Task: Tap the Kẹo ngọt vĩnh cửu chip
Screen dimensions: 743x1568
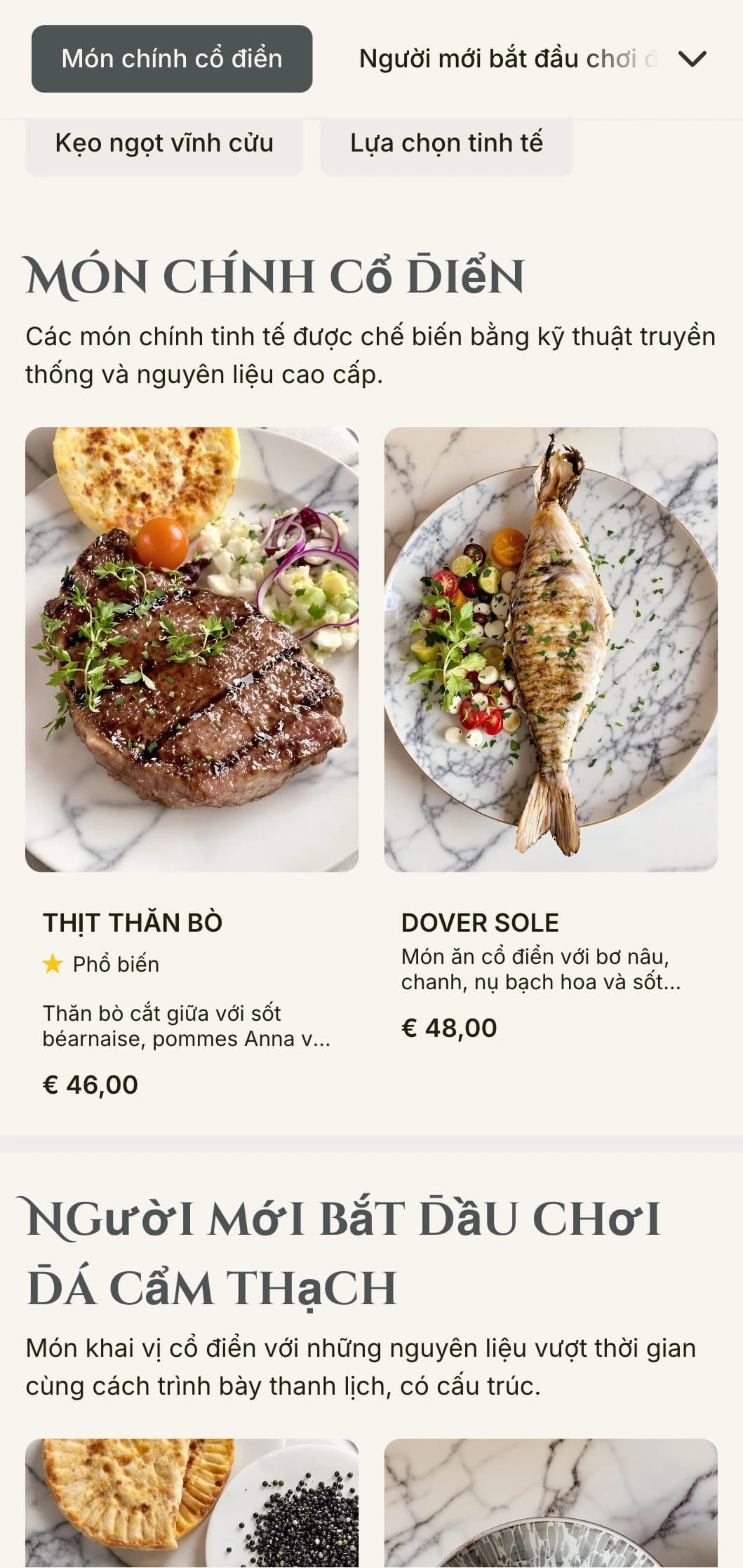Action: tap(164, 144)
